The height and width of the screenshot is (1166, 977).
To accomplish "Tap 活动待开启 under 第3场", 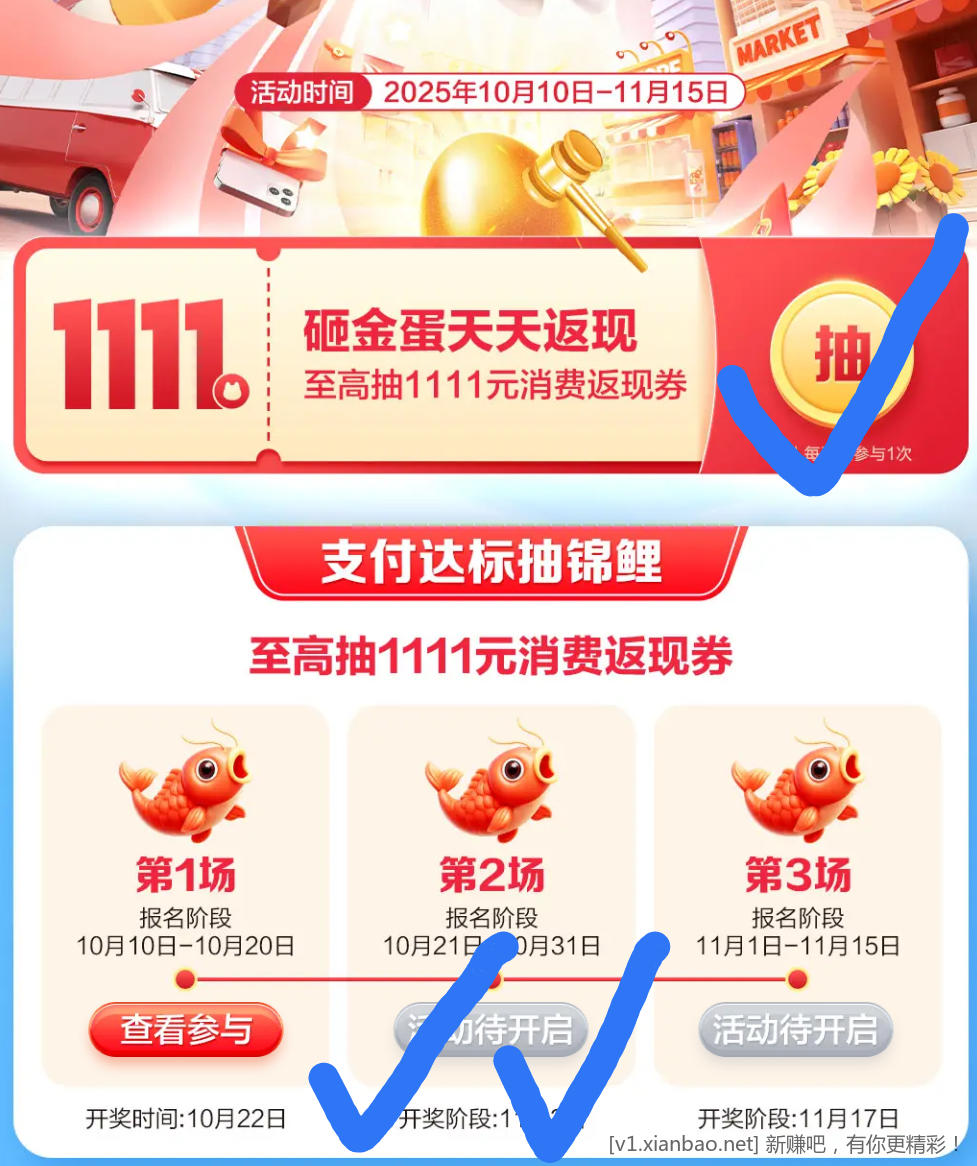I will tap(795, 1029).
